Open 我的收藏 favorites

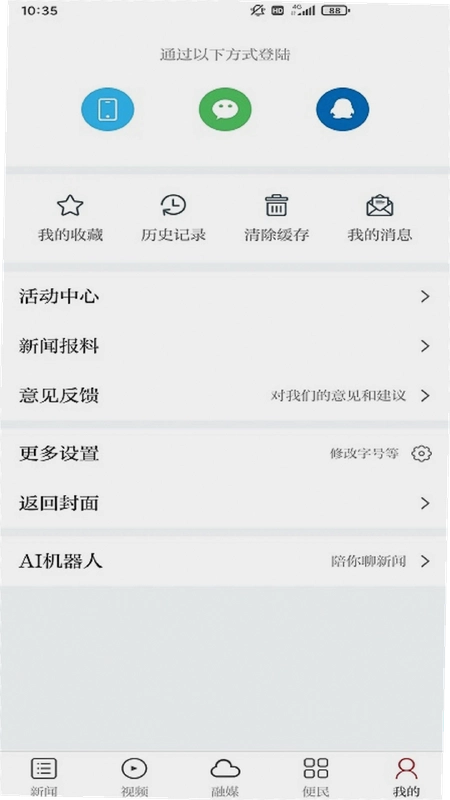tap(70, 217)
